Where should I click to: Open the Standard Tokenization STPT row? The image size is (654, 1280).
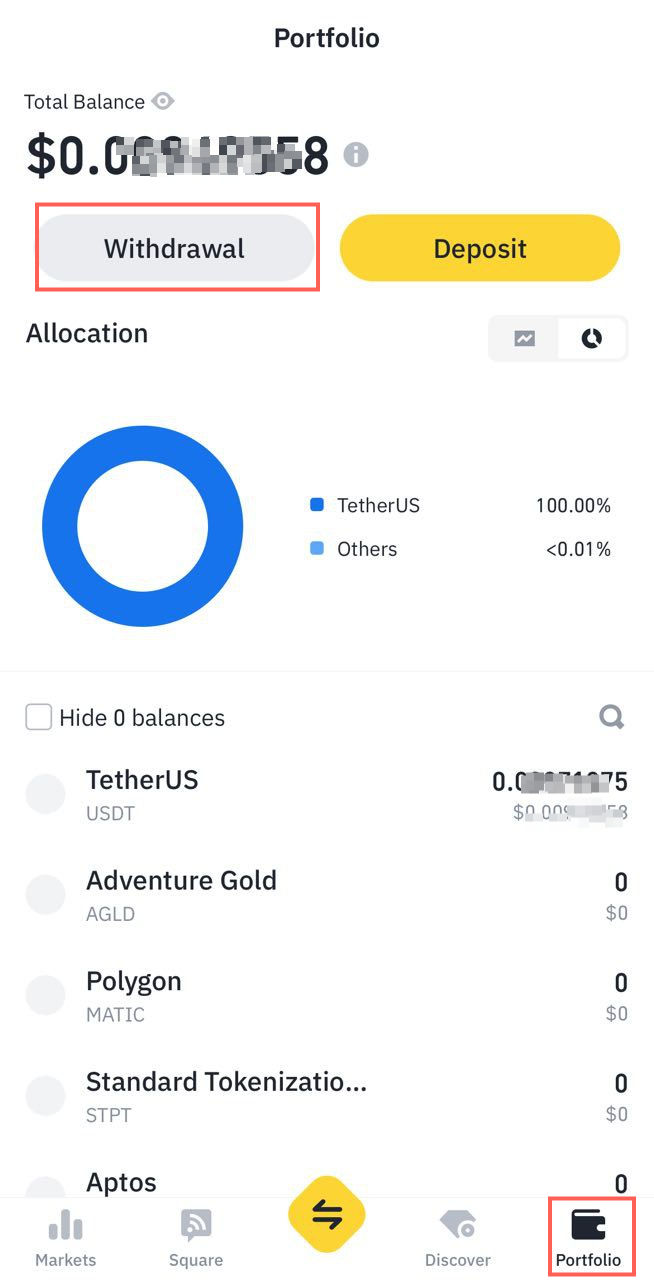point(327,1097)
